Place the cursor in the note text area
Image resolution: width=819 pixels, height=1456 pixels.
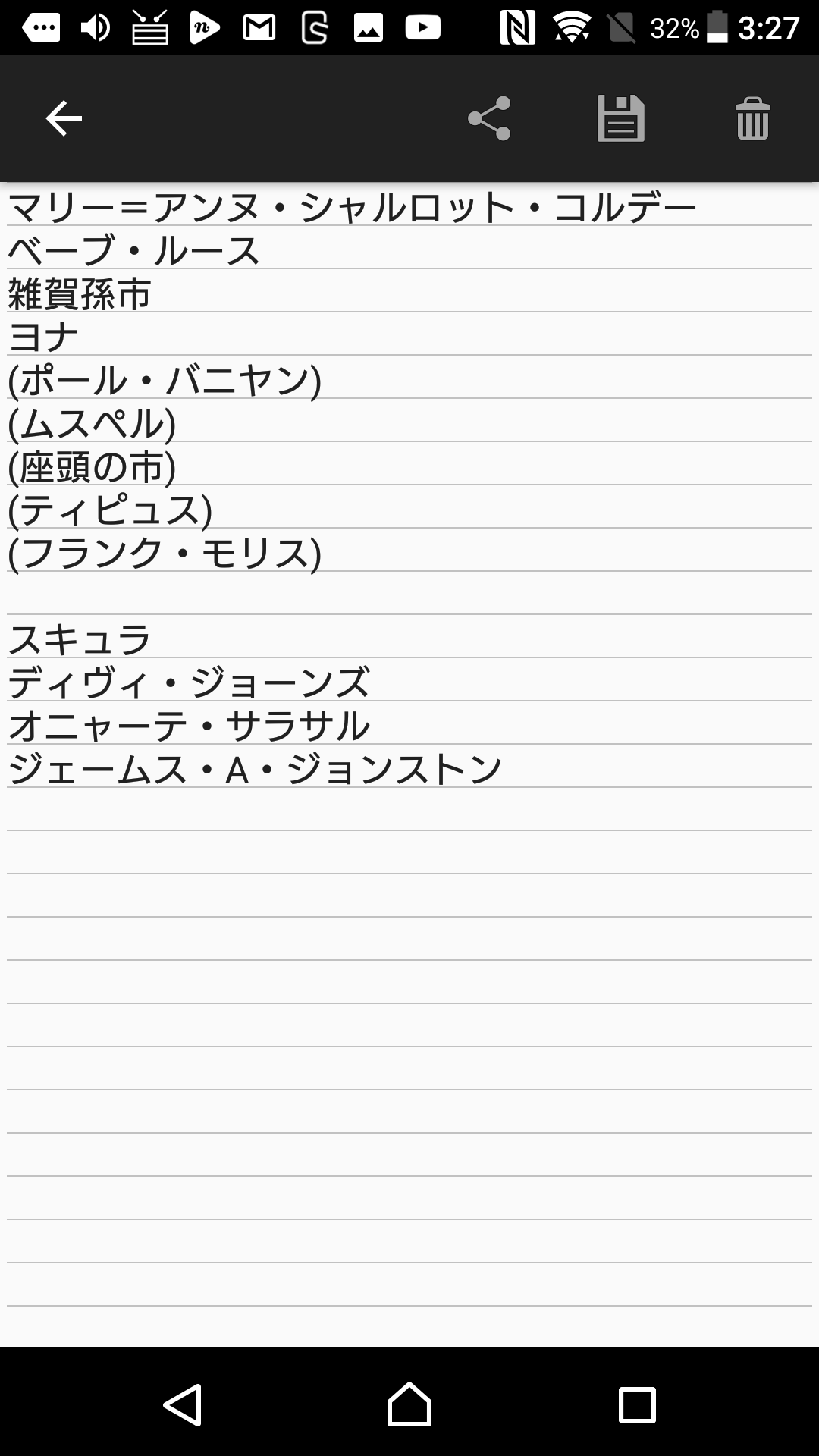click(x=409, y=986)
